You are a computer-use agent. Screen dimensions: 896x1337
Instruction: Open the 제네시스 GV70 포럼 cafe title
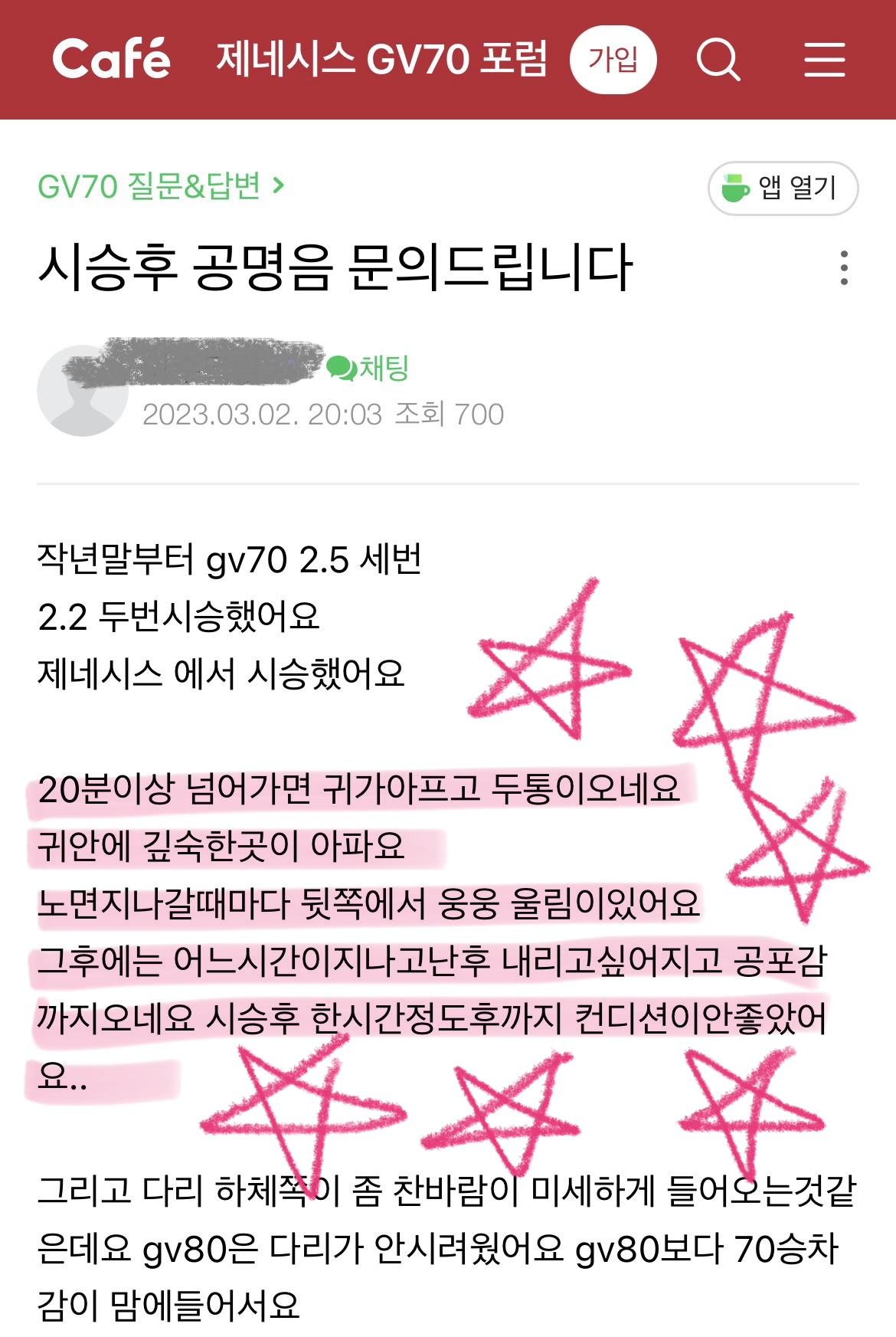pos(381,60)
